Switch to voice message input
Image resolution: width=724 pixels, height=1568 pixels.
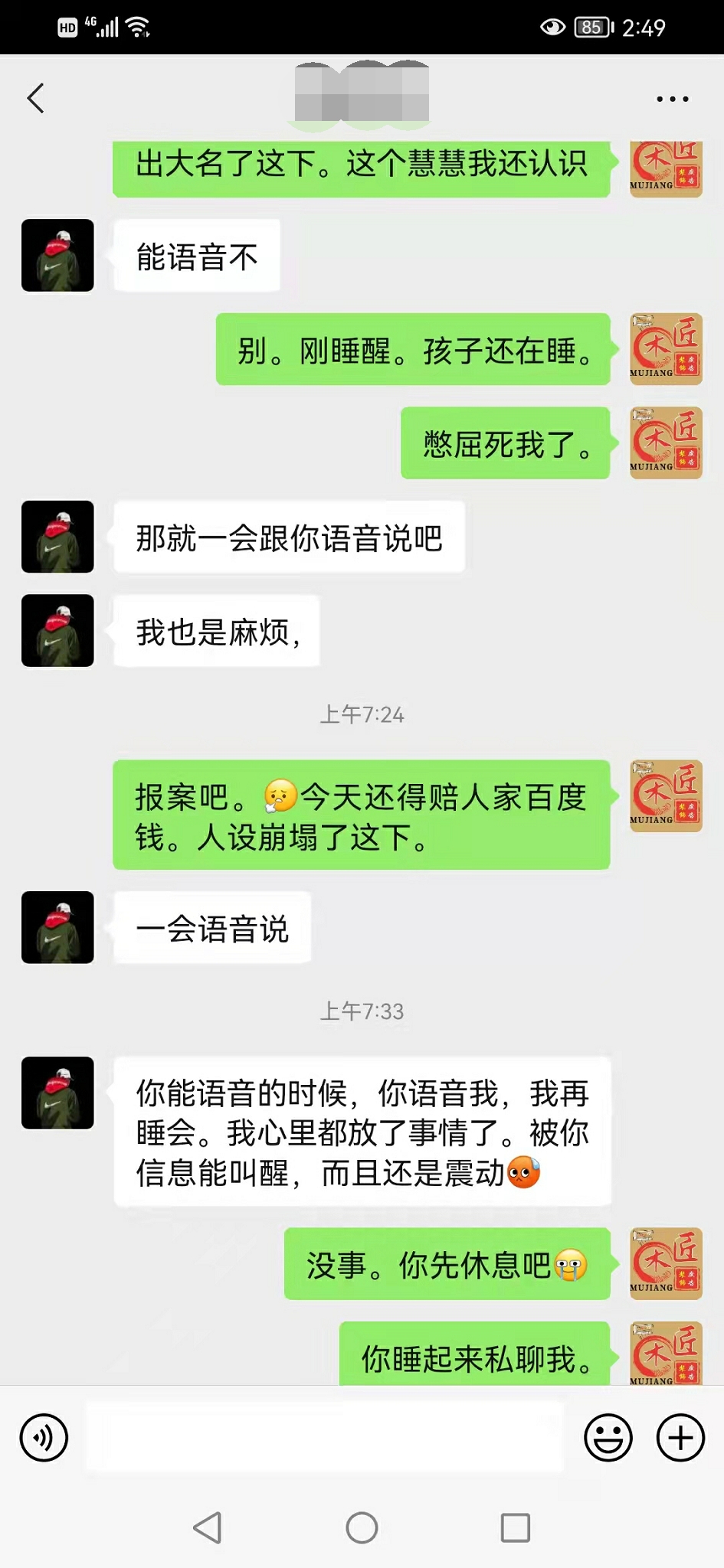[44, 1437]
